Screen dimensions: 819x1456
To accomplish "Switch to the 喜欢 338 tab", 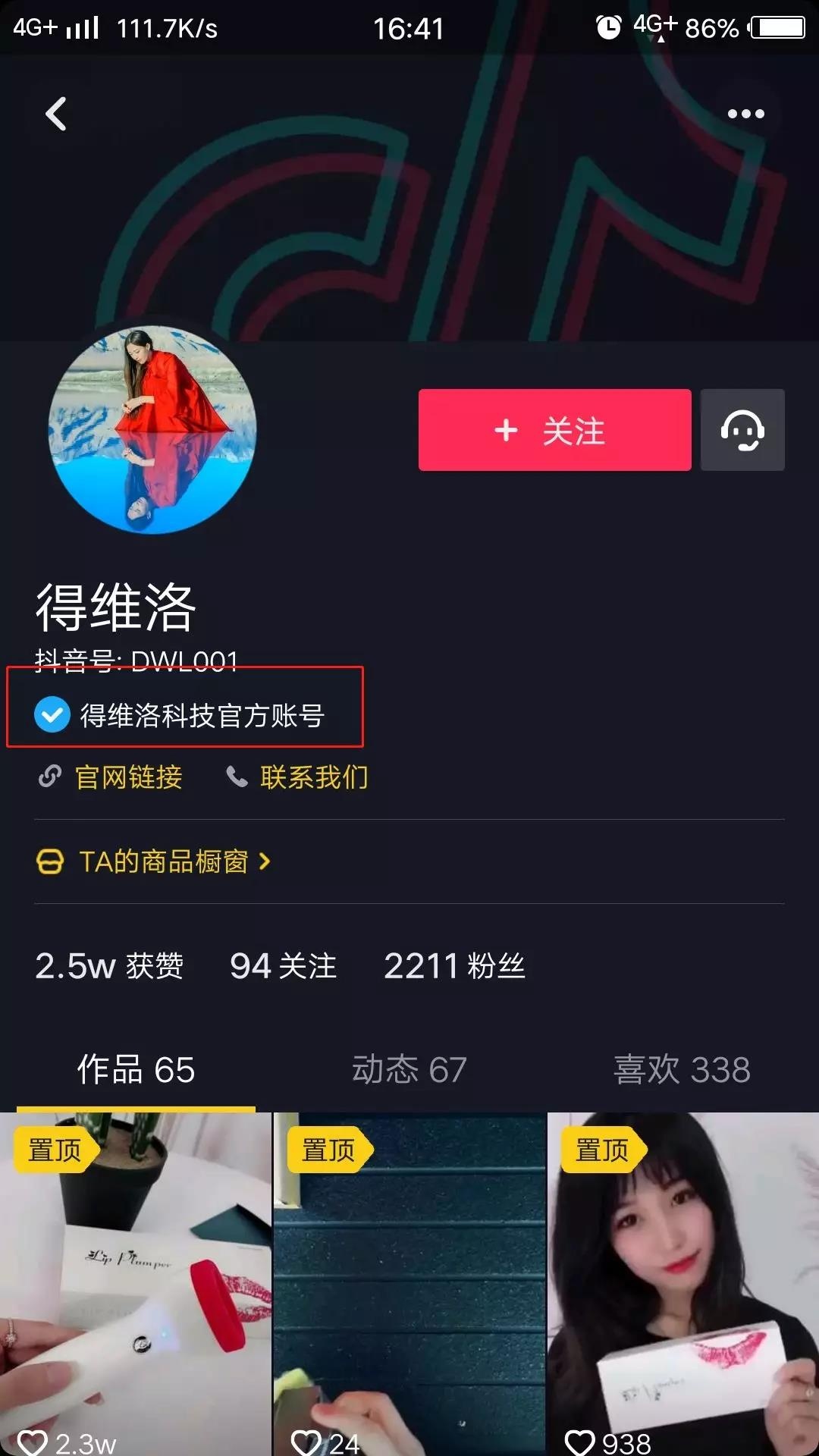I will pyautogui.click(x=681, y=1069).
